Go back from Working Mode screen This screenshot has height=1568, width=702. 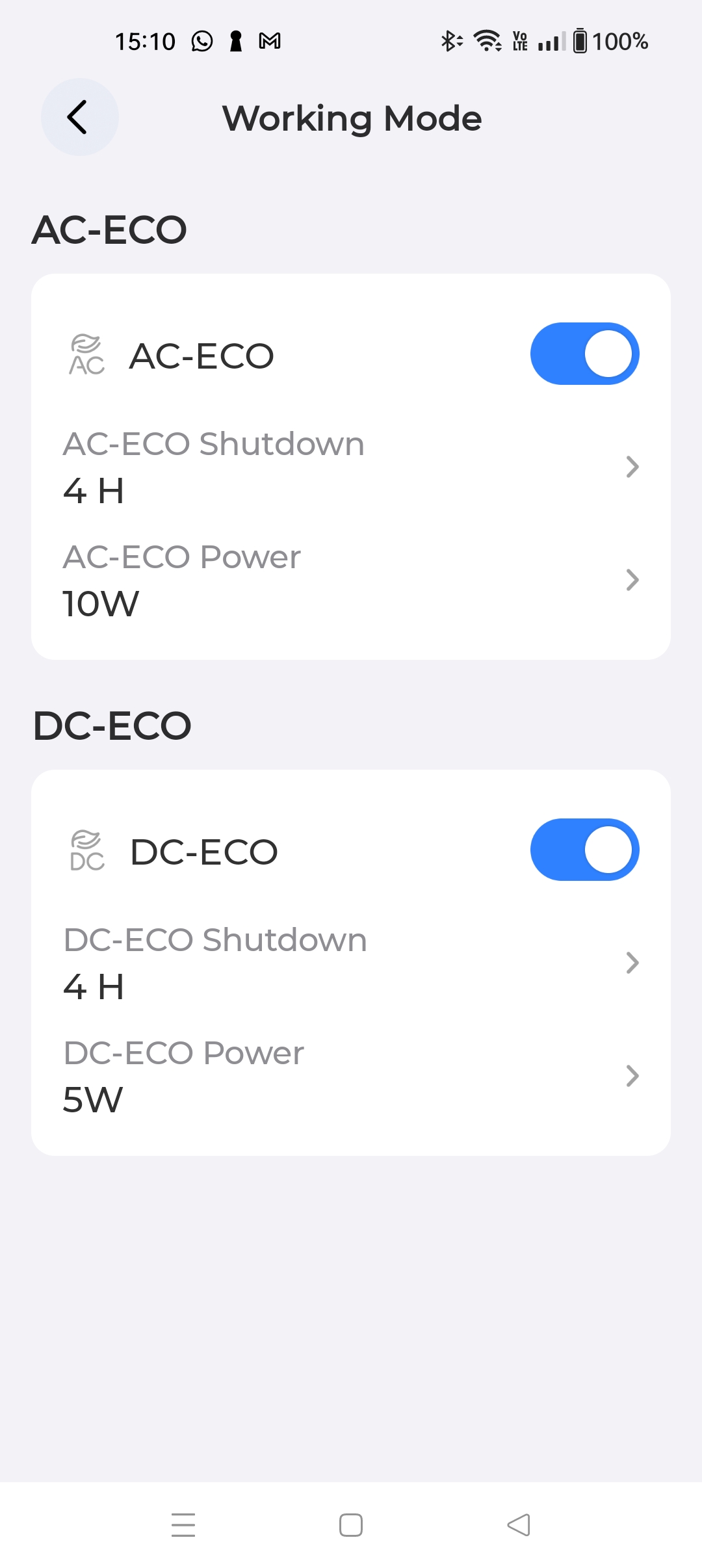click(79, 118)
